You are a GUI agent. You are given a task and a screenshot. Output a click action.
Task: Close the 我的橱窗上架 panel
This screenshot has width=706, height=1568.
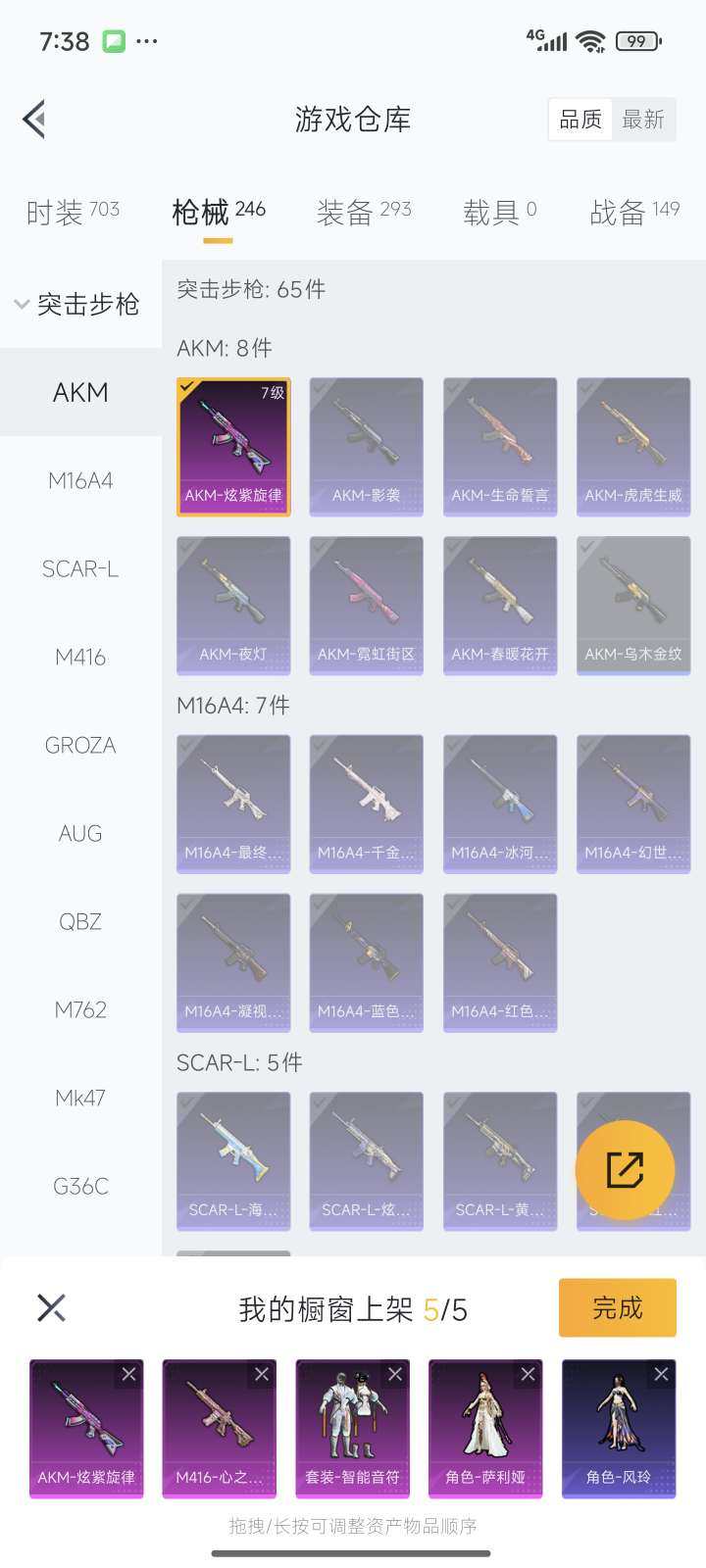51,1307
